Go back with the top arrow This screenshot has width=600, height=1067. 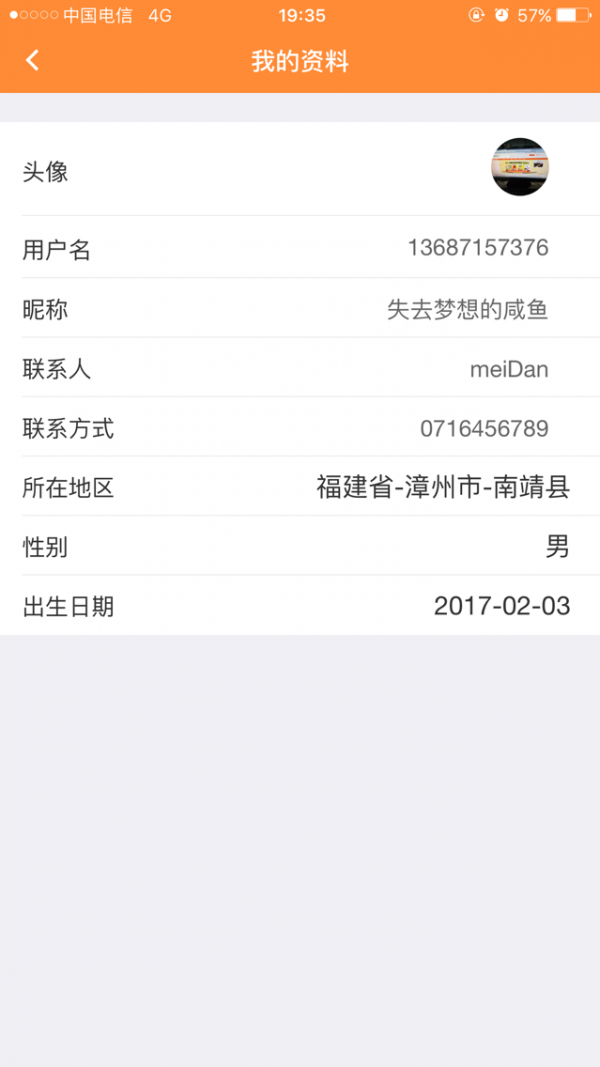(x=32, y=61)
